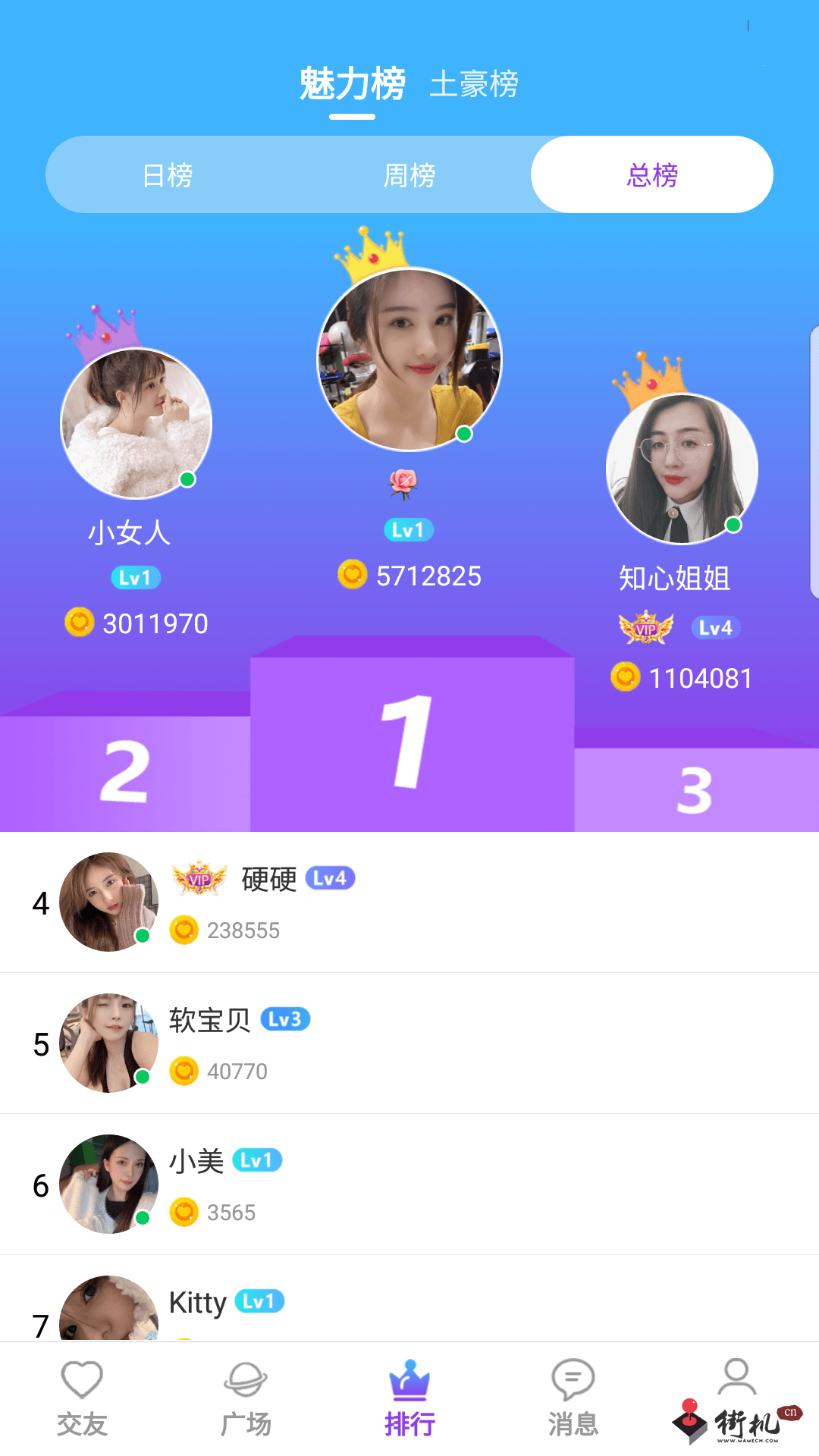Open 知心姐姐's profile picture
This screenshot has width=819, height=1456.
[682, 469]
